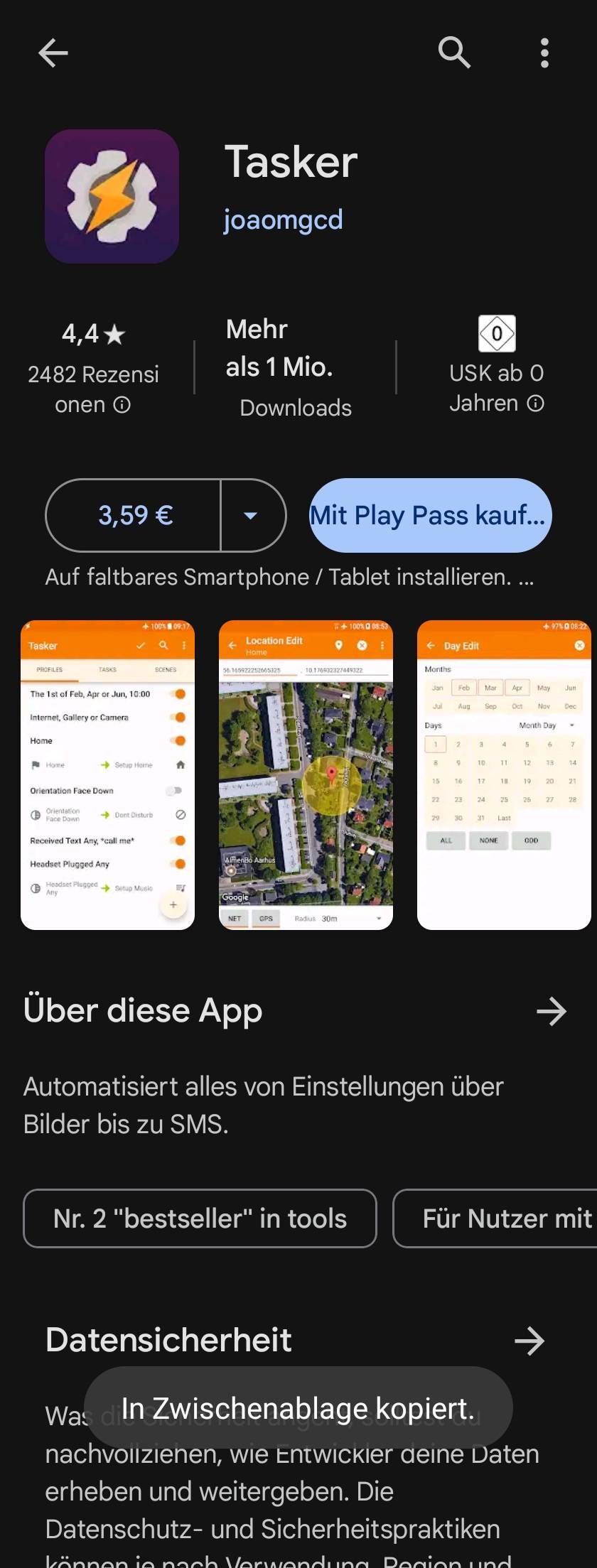This screenshot has width=597, height=1568.
Task: Open the three-dot overflow menu
Action: coord(544,53)
